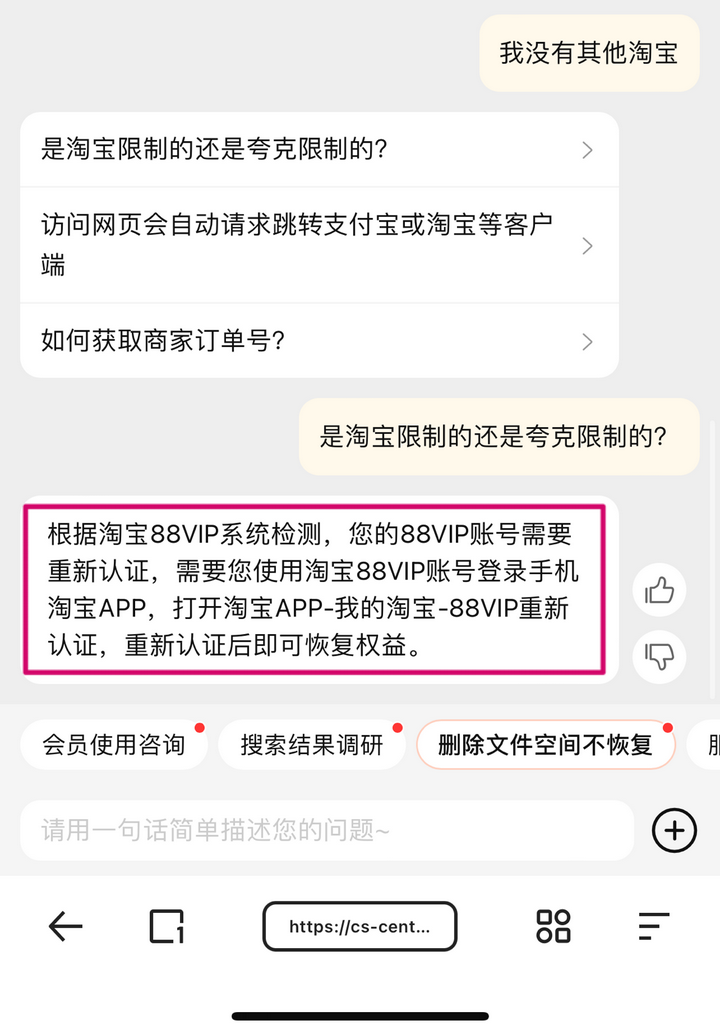Tap the sent message 我没有其他淘宝
The height and width of the screenshot is (1034, 720).
[x=589, y=54]
